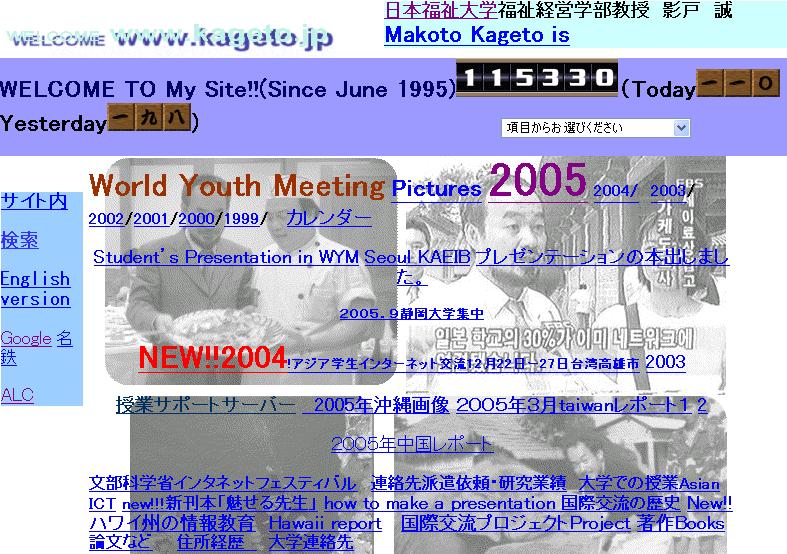787x554 pixels.
Task: Open the 2005年3月taiwanレポート1 link
Action: pyautogui.click(x=574, y=405)
